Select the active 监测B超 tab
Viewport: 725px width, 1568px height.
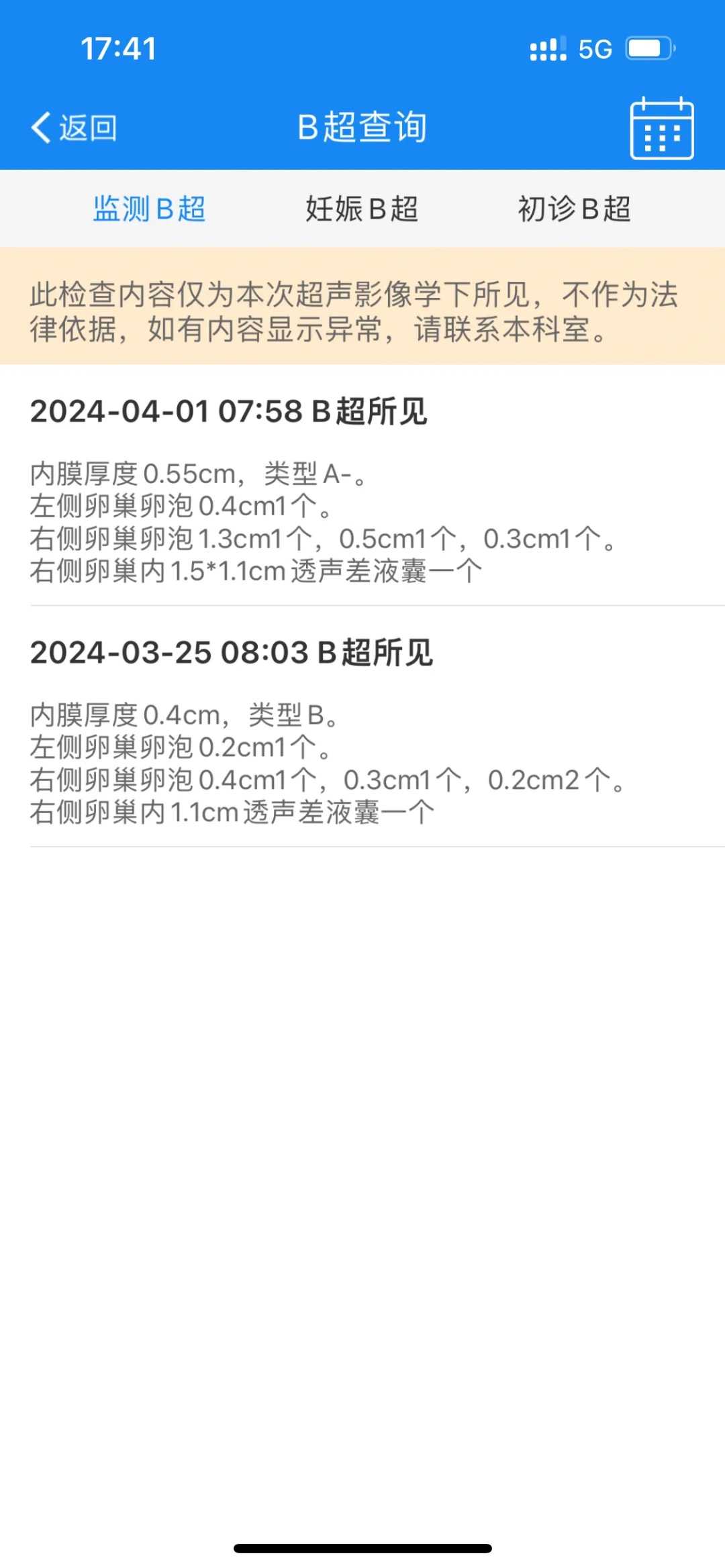pyautogui.click(x=150, y=209)
